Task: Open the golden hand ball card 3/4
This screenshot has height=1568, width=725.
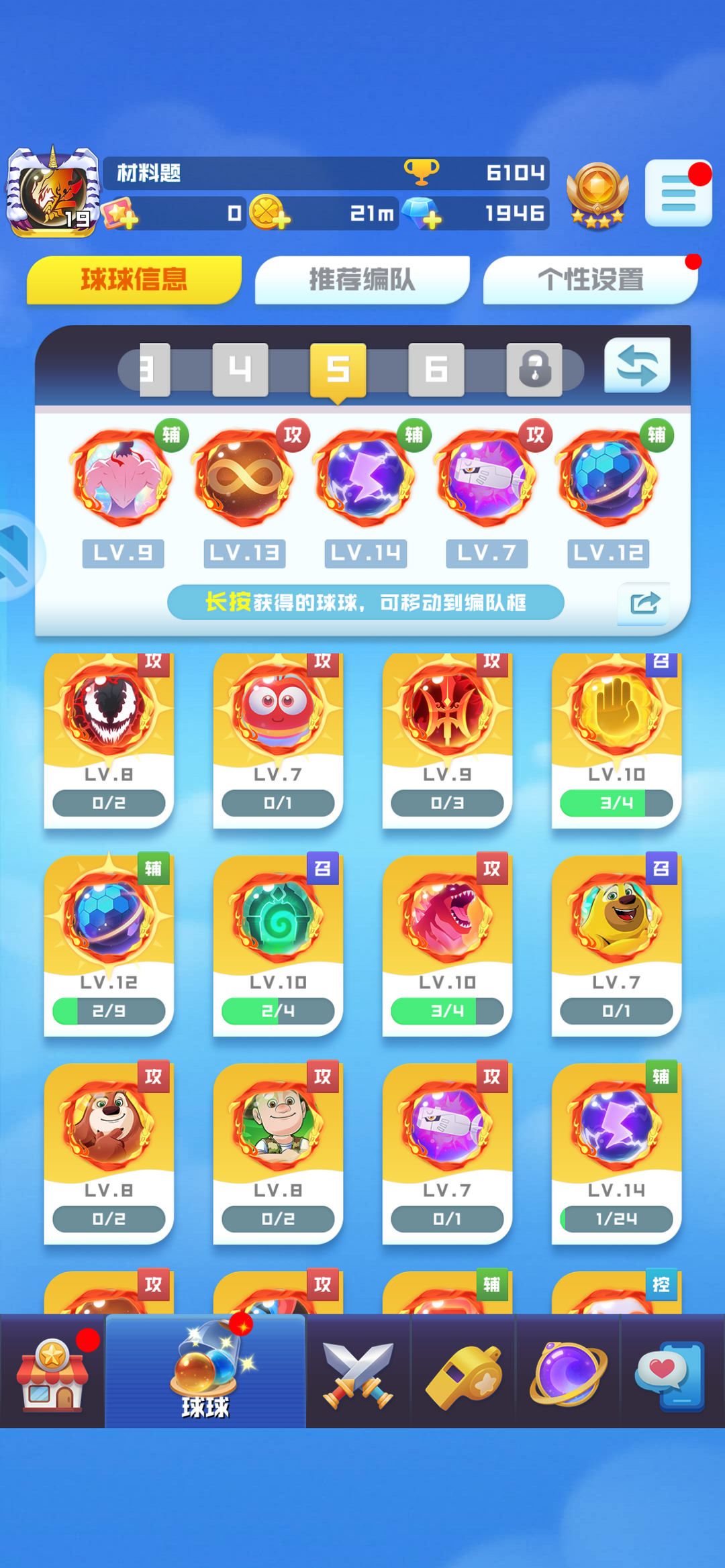Action: 616,738
